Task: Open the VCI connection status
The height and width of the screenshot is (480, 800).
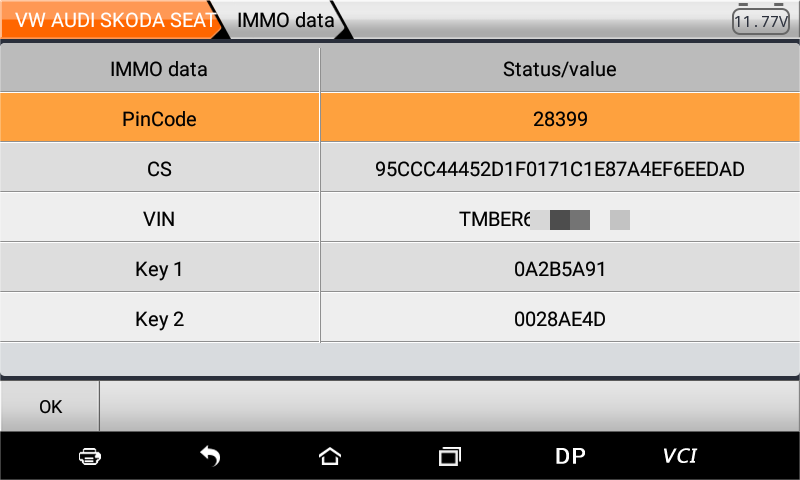Action: pyautogui.click(x=680, y=456)
